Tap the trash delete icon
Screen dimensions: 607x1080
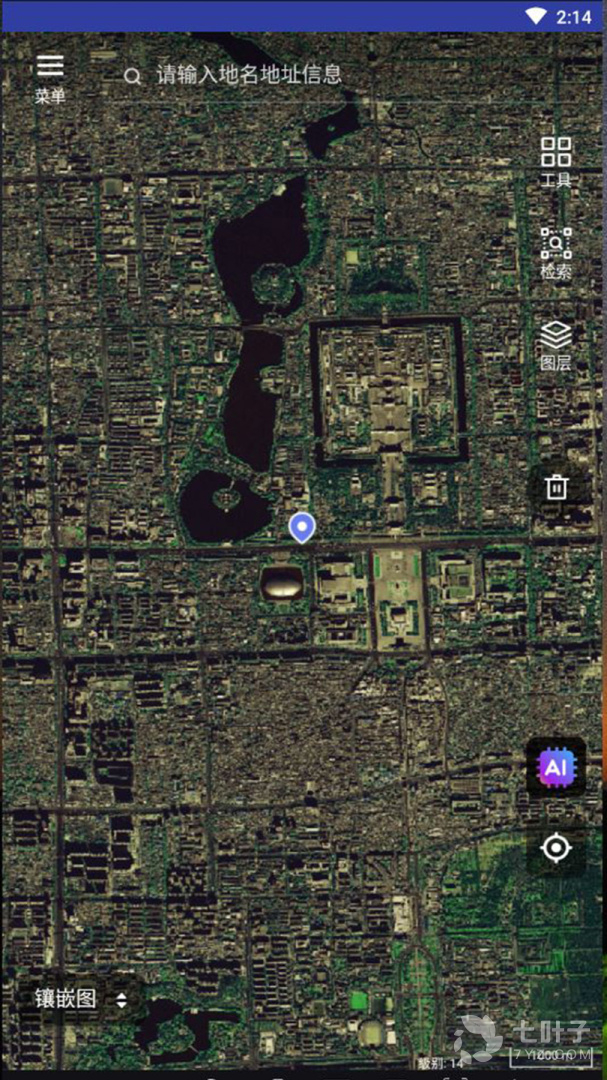[557, 487]
